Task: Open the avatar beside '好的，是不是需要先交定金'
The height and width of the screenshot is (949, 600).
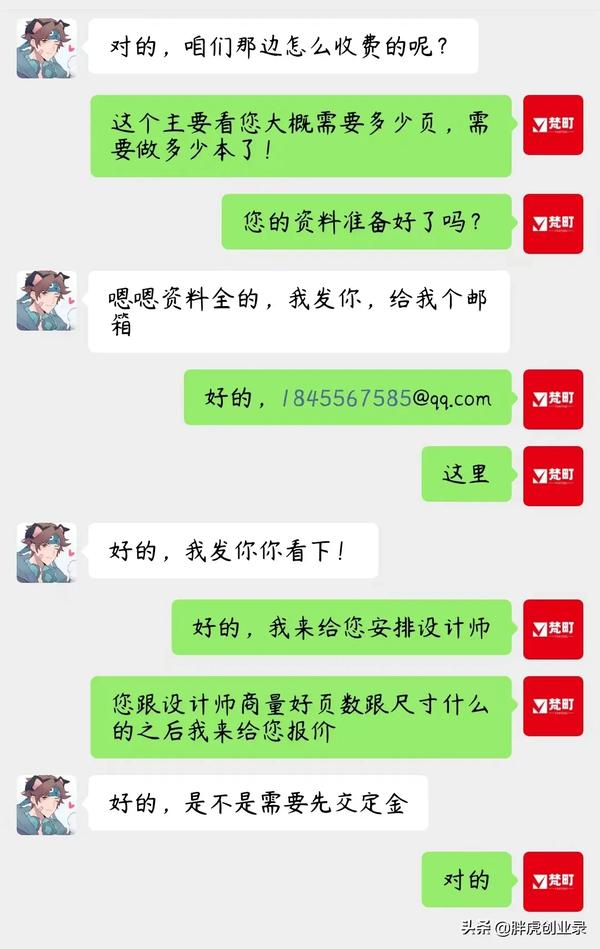Action: coord(46,804)
